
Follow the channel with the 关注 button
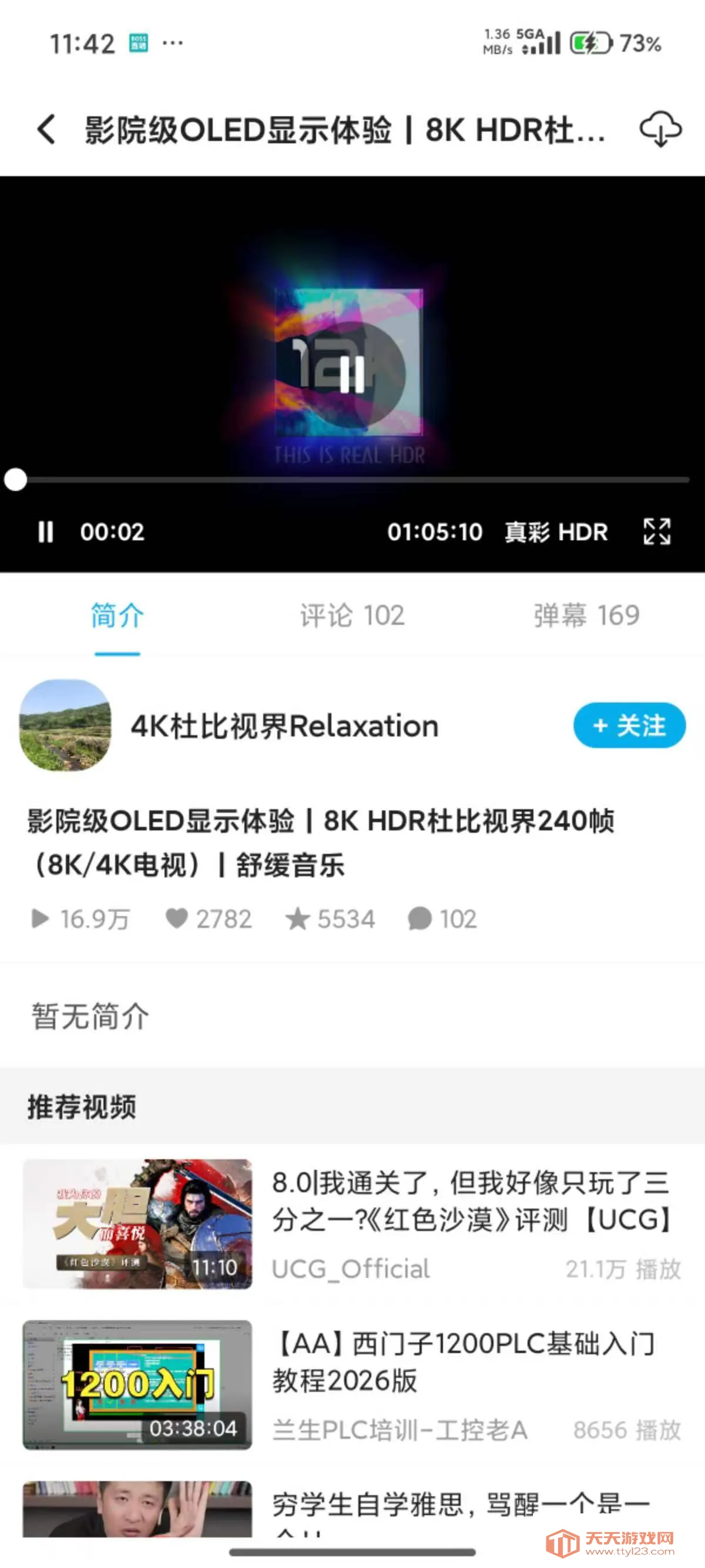click(628, 725)
